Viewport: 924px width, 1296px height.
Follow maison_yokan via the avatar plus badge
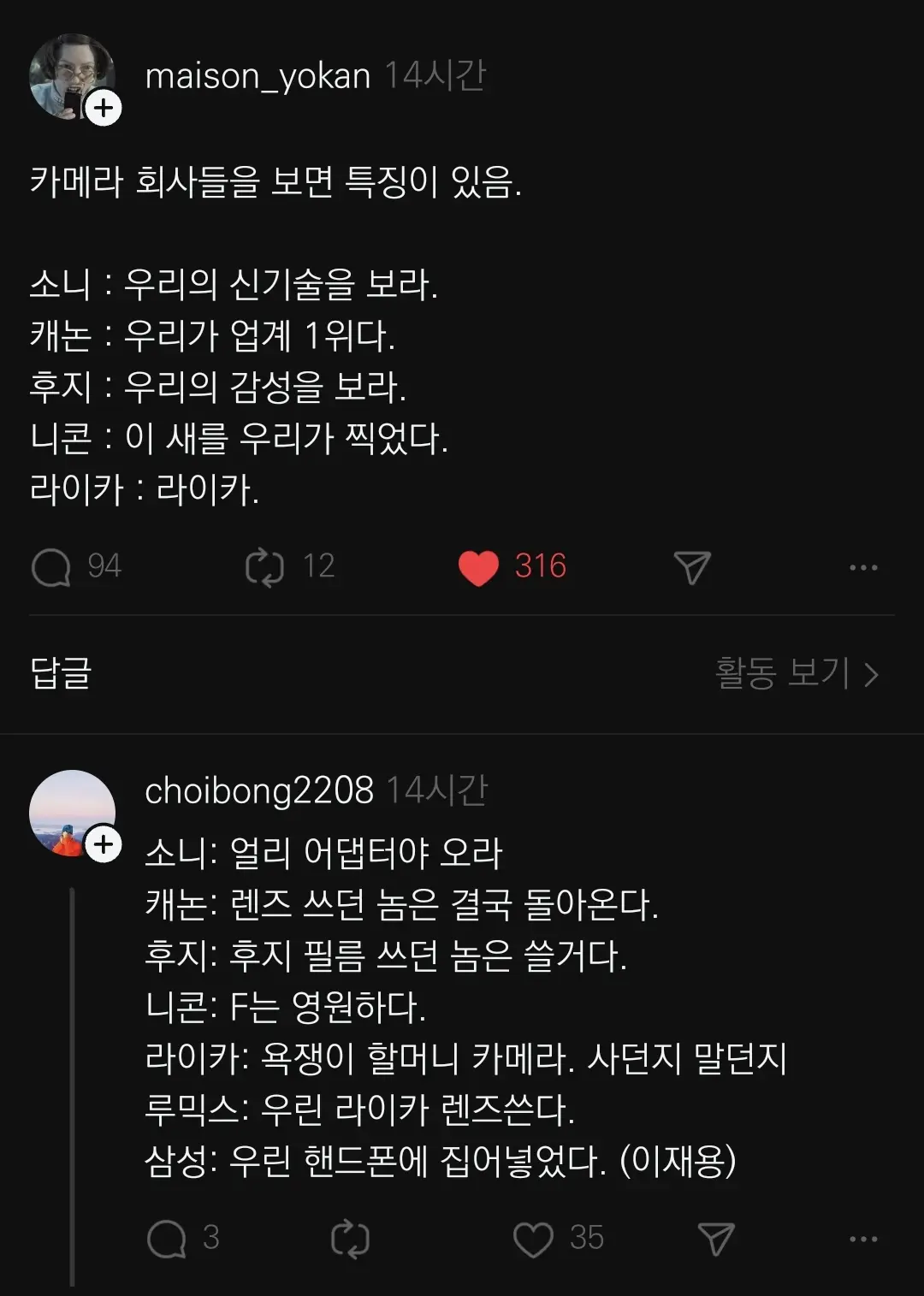104,108
